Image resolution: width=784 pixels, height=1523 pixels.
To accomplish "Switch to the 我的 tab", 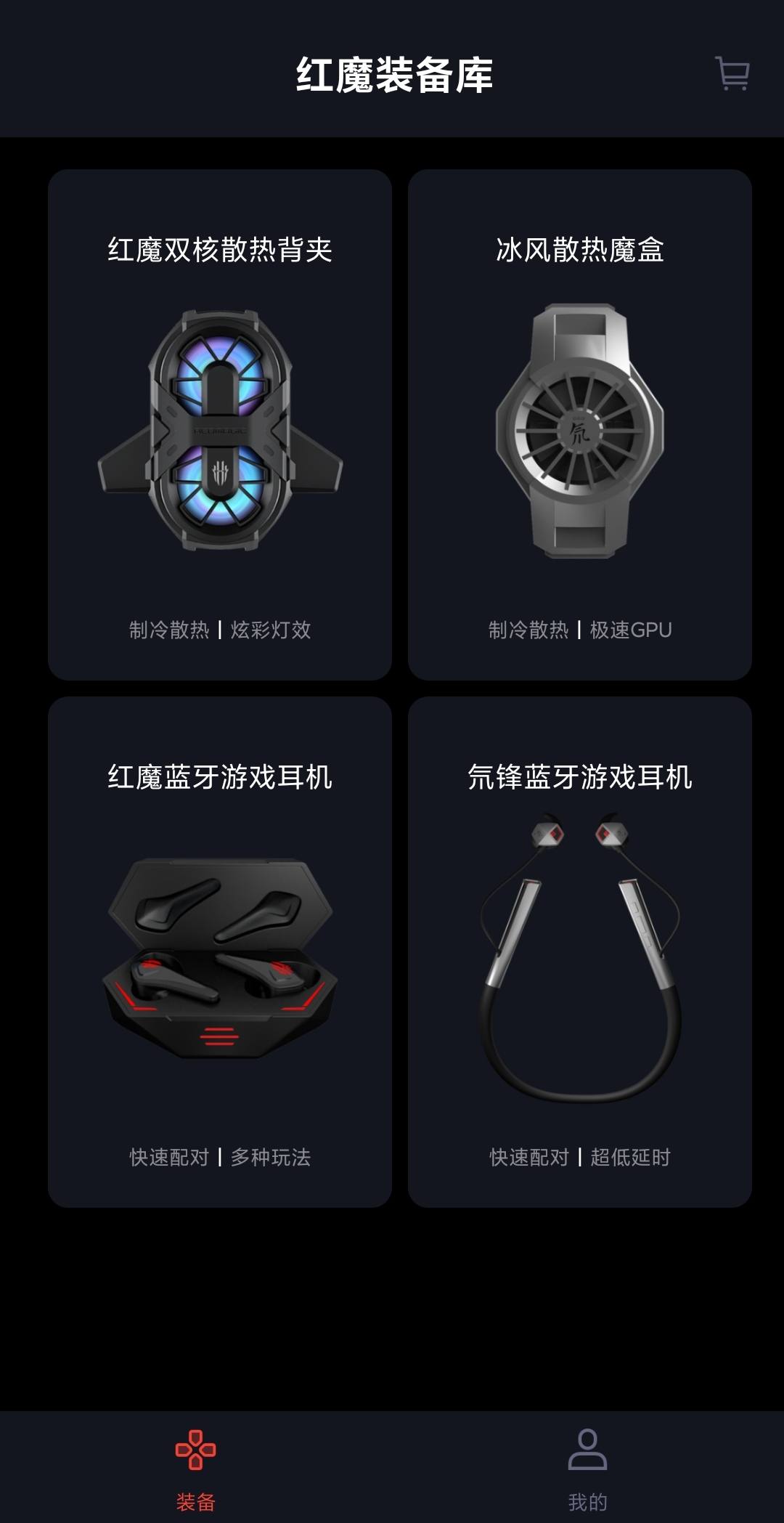I will point(587,1469).
